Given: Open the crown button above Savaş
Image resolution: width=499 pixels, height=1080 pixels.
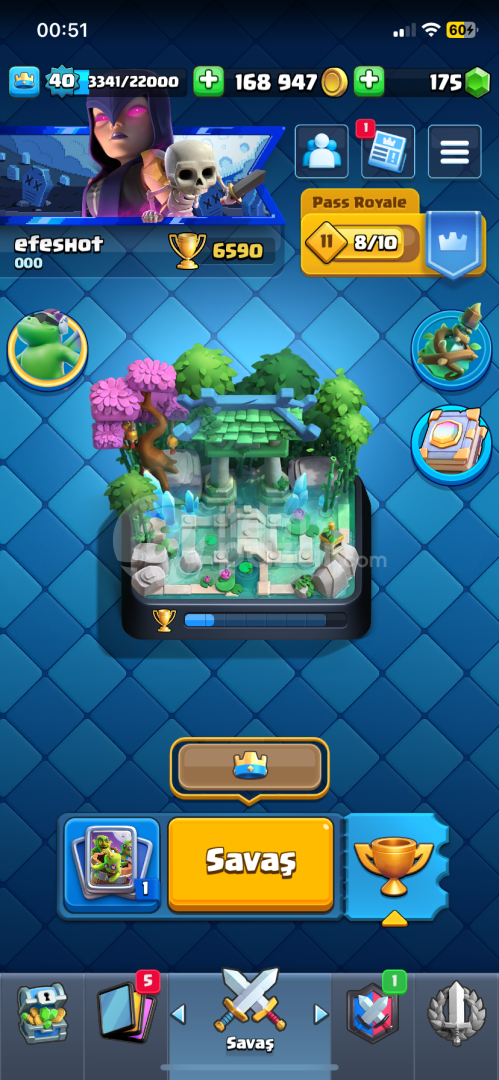Looking at the screenshot, I should click(250, 767).
